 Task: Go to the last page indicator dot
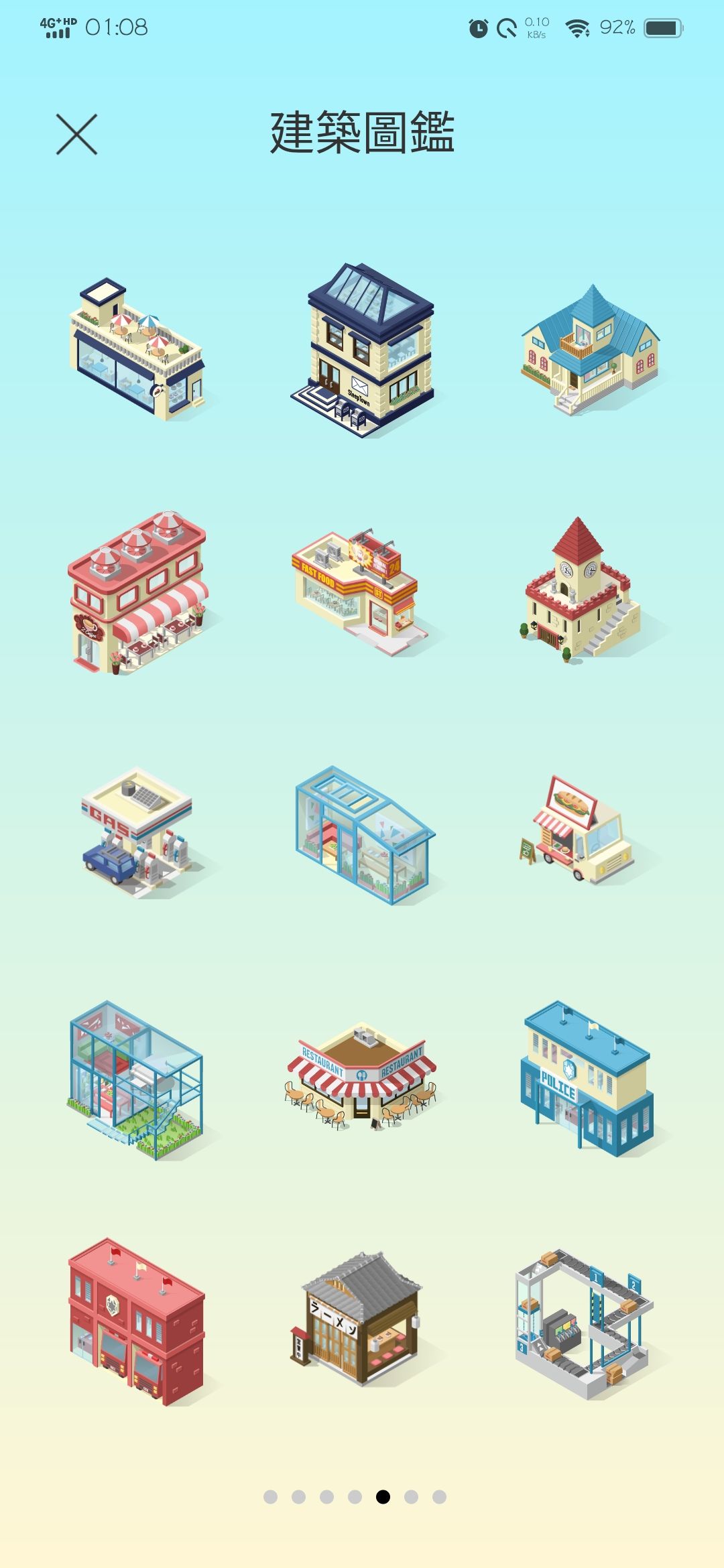click(439, 1497)
